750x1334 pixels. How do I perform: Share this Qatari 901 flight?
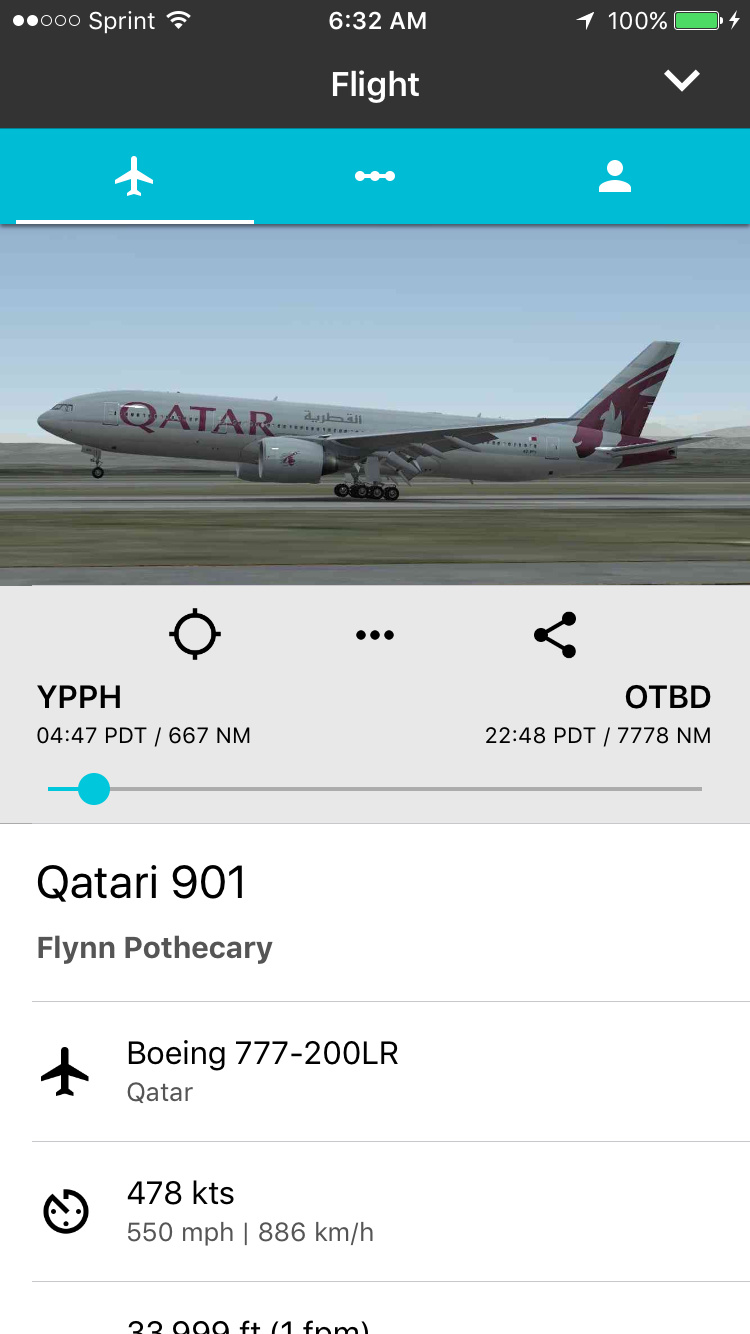(x=555, y=635)
